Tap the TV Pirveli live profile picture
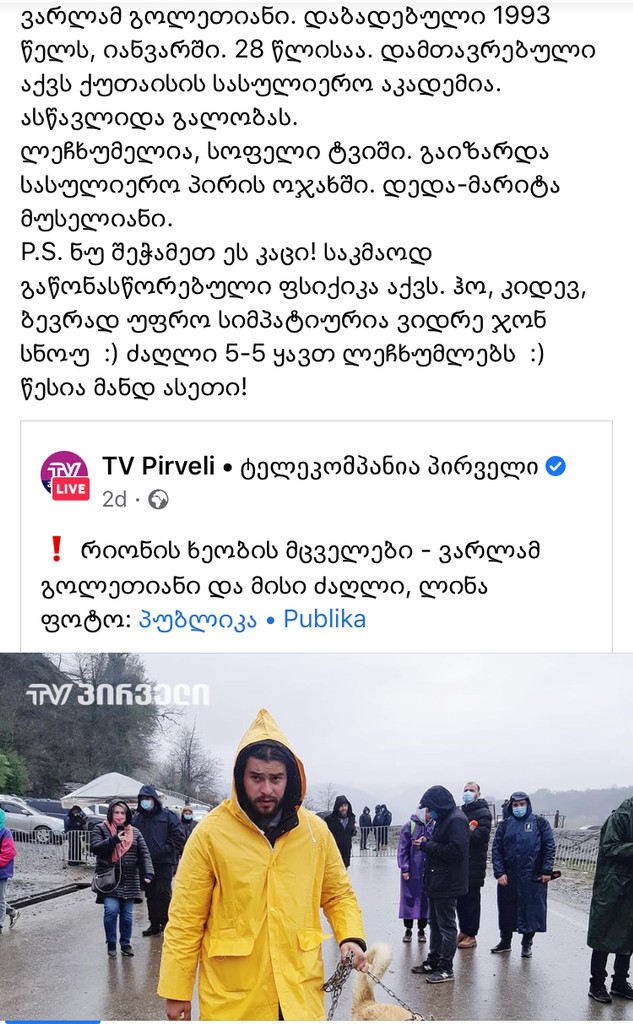Image resolution: width=633 pixels, height=1024 pixels. point(64,476)
